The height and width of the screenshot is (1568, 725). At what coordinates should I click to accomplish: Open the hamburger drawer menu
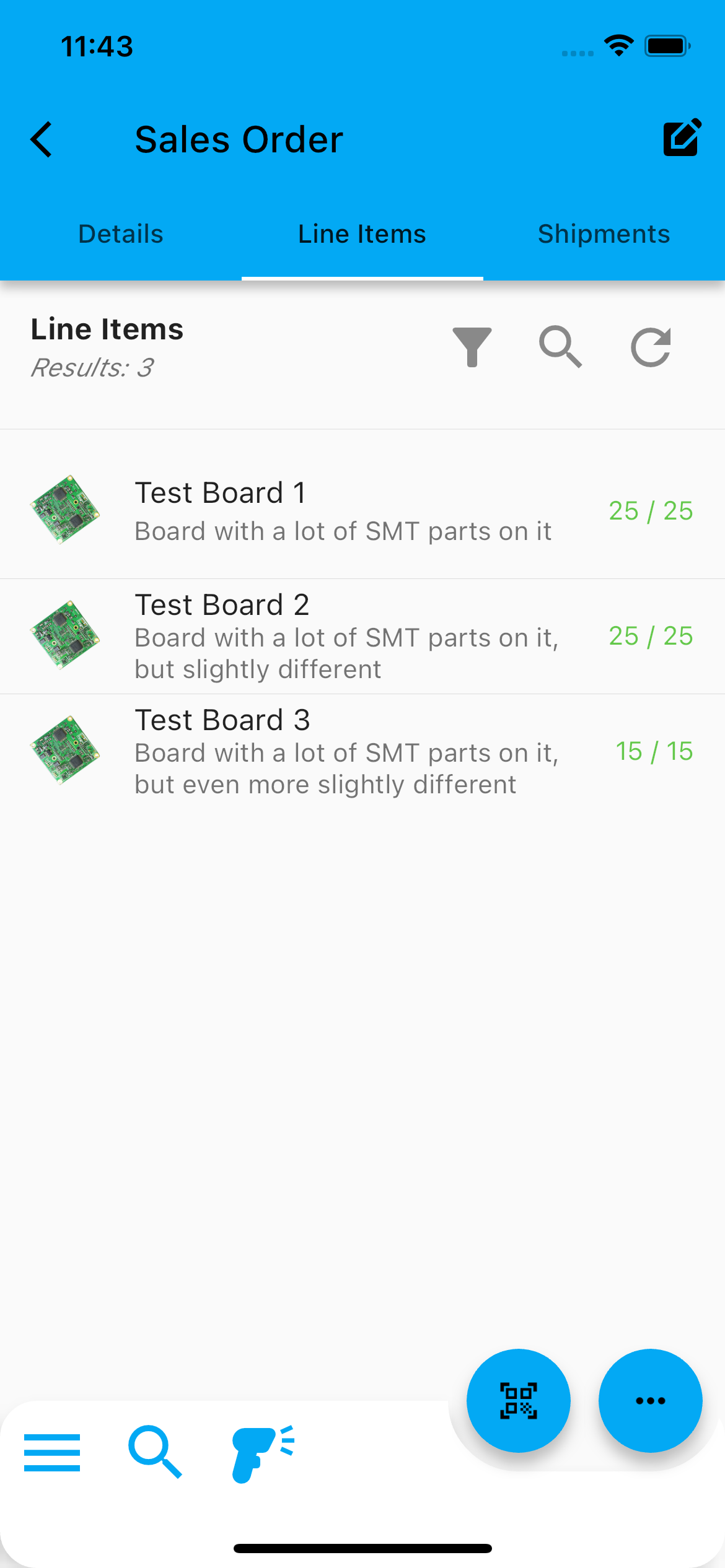[x=52, y=1452]
